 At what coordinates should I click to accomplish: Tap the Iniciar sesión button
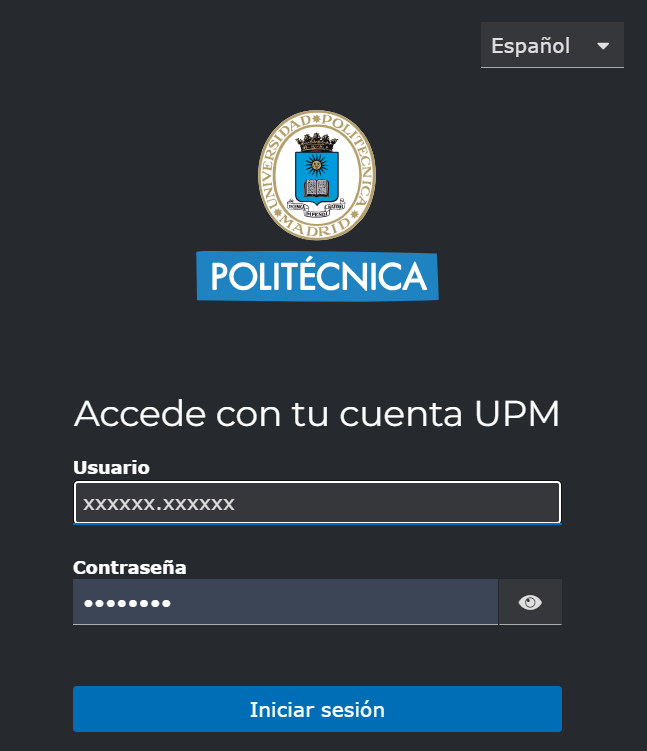[x=317, y=710]
